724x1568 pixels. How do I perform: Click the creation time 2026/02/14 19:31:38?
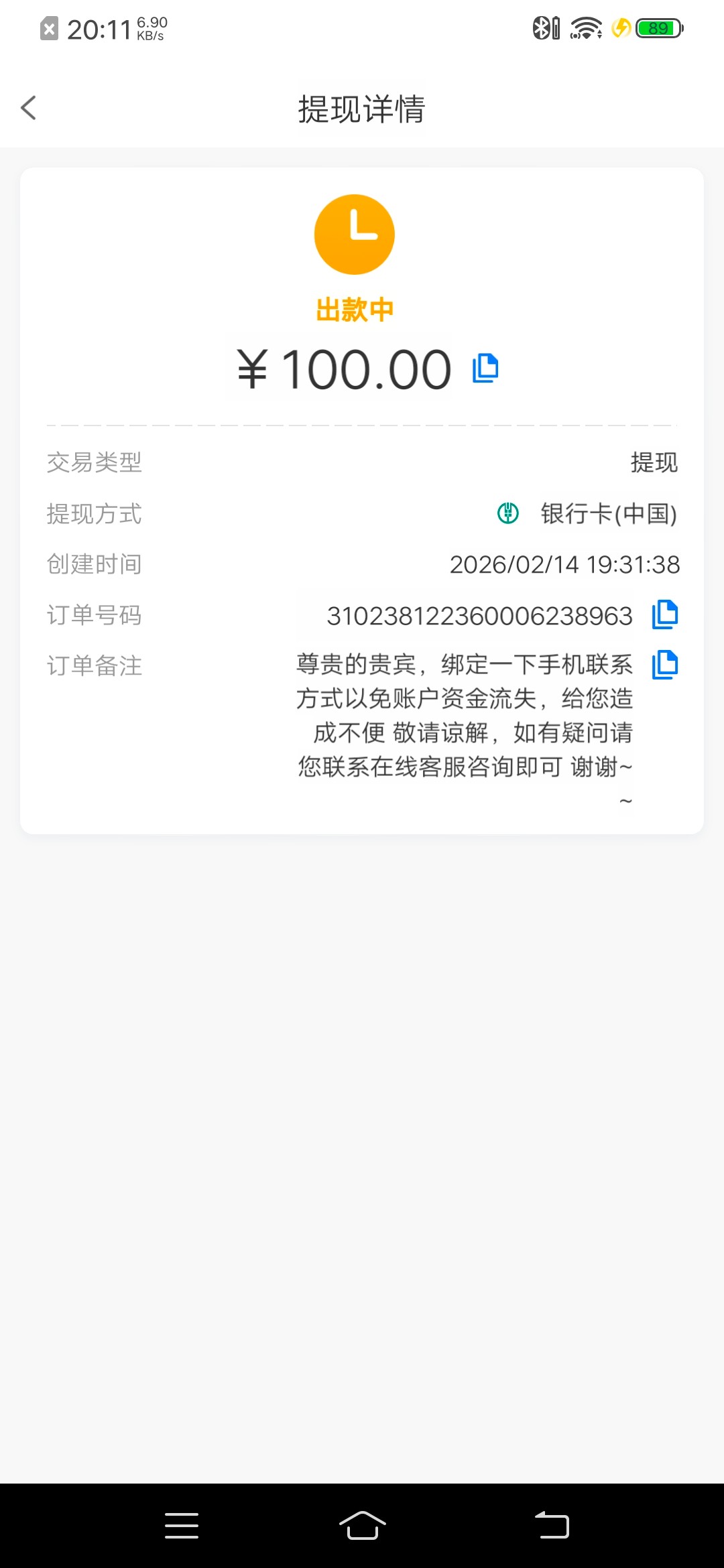(x=565, y=564)
